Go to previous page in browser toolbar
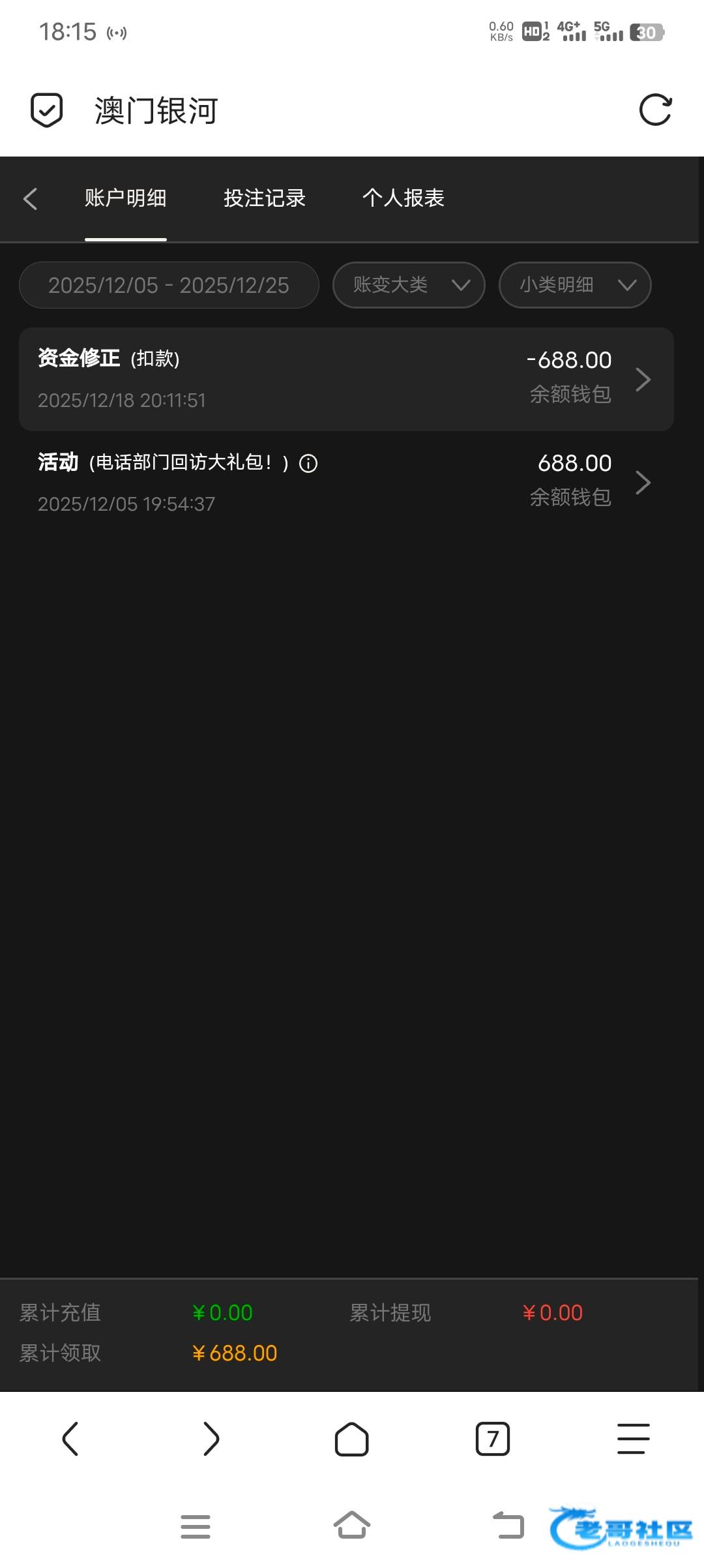Viewport: 704px width, 1568px height. [70, 1439]
